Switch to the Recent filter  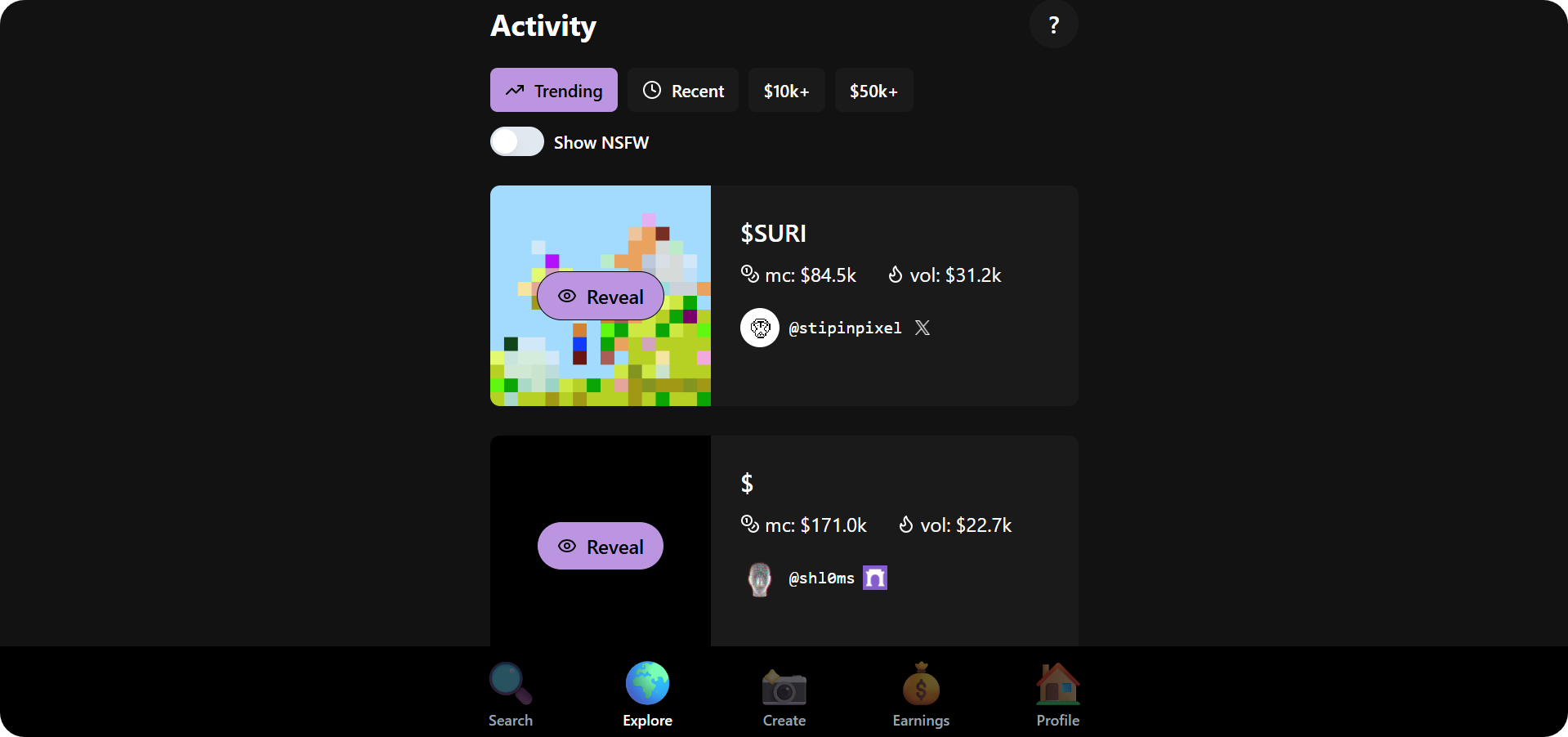[683, 90]
